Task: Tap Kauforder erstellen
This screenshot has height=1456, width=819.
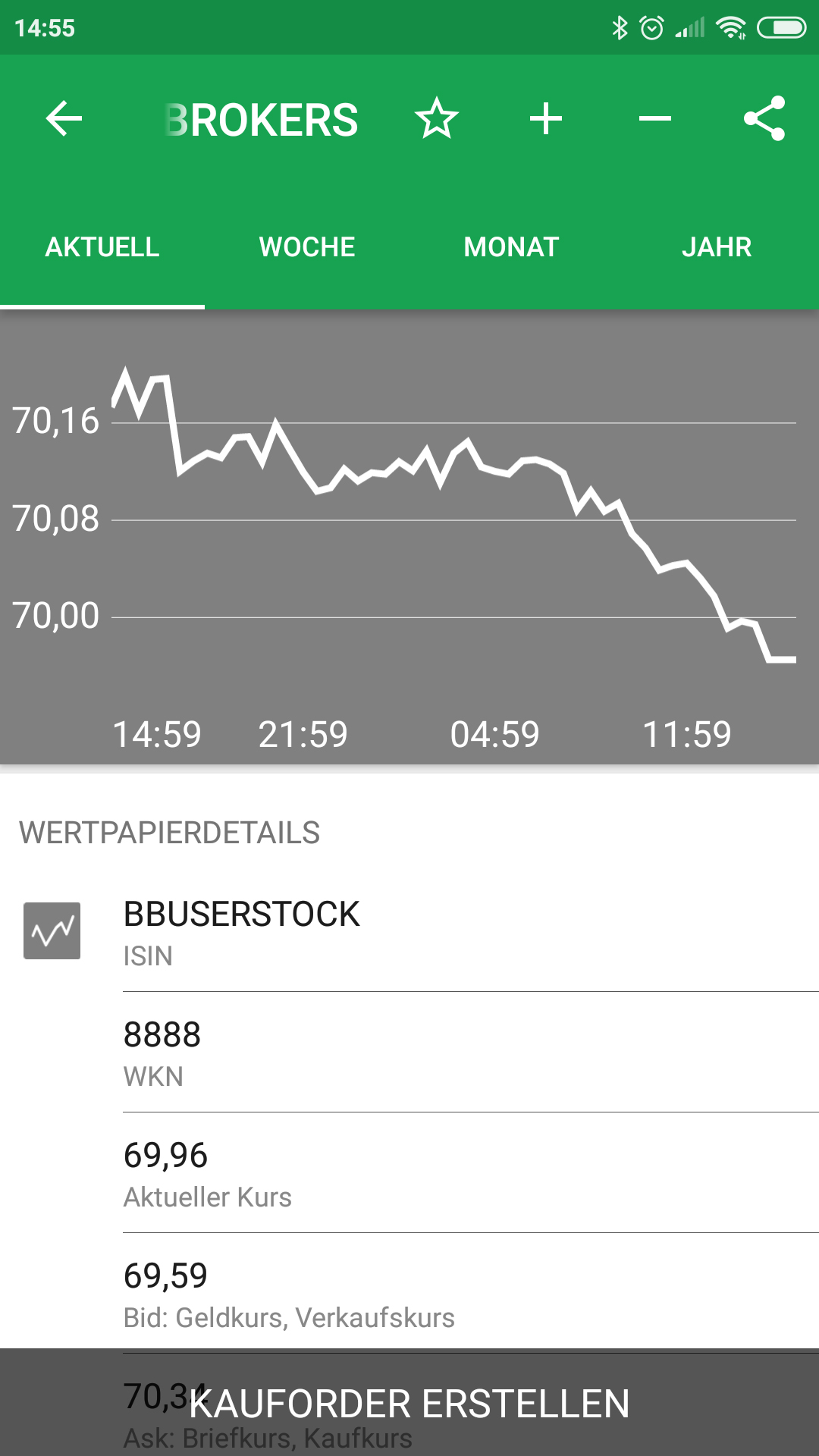Action: [409, 1403]
